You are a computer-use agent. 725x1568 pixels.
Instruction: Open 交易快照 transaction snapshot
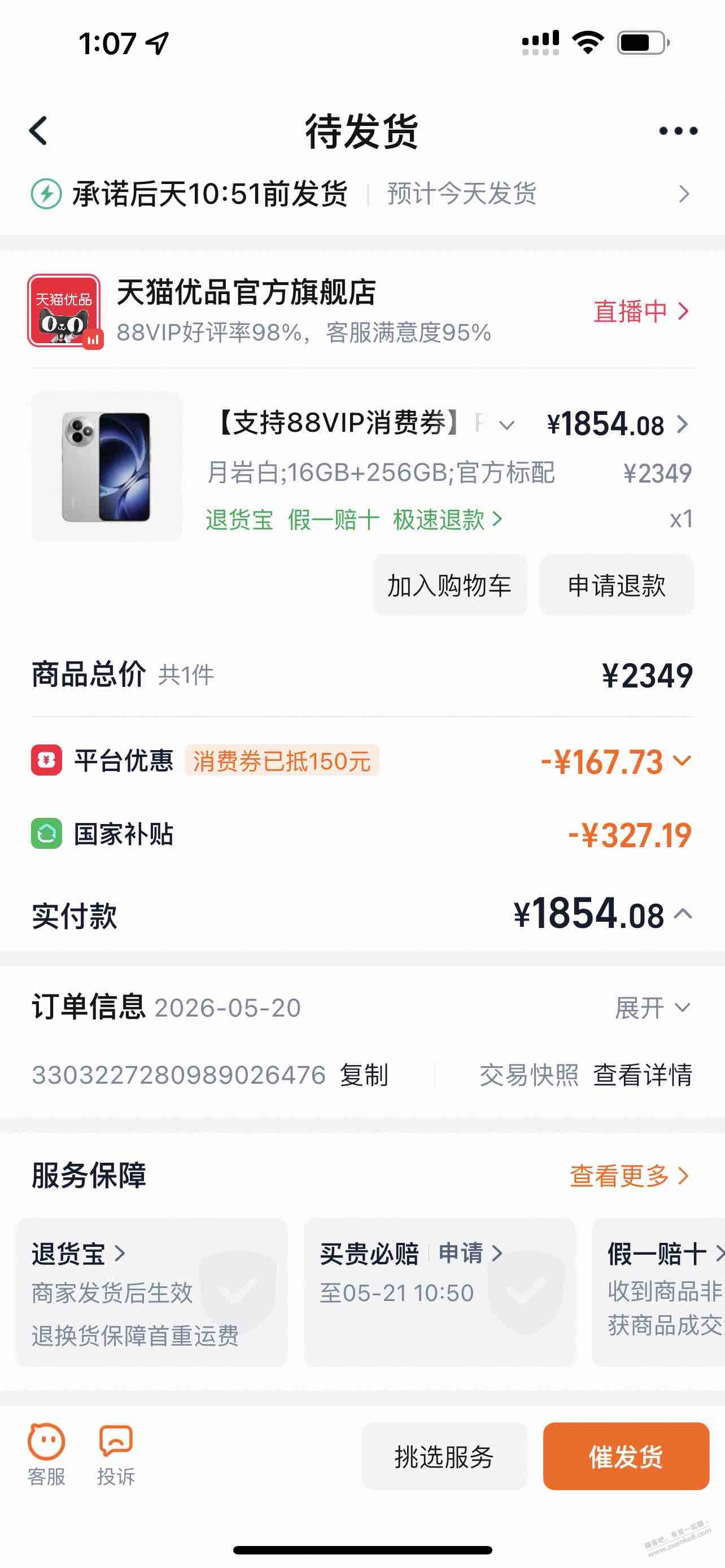point(529,1075)
